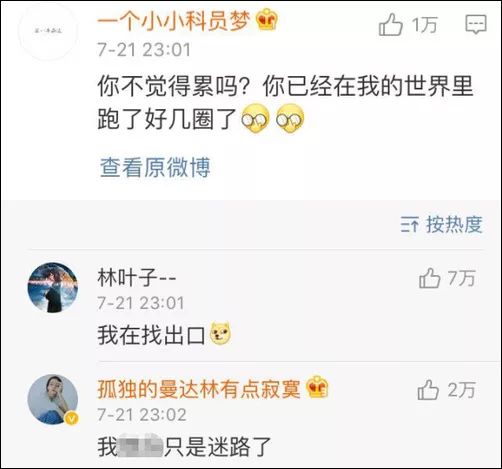
Task: Open the 查看原微博 link
Action: pyautogui.click(x=155, y=167)
